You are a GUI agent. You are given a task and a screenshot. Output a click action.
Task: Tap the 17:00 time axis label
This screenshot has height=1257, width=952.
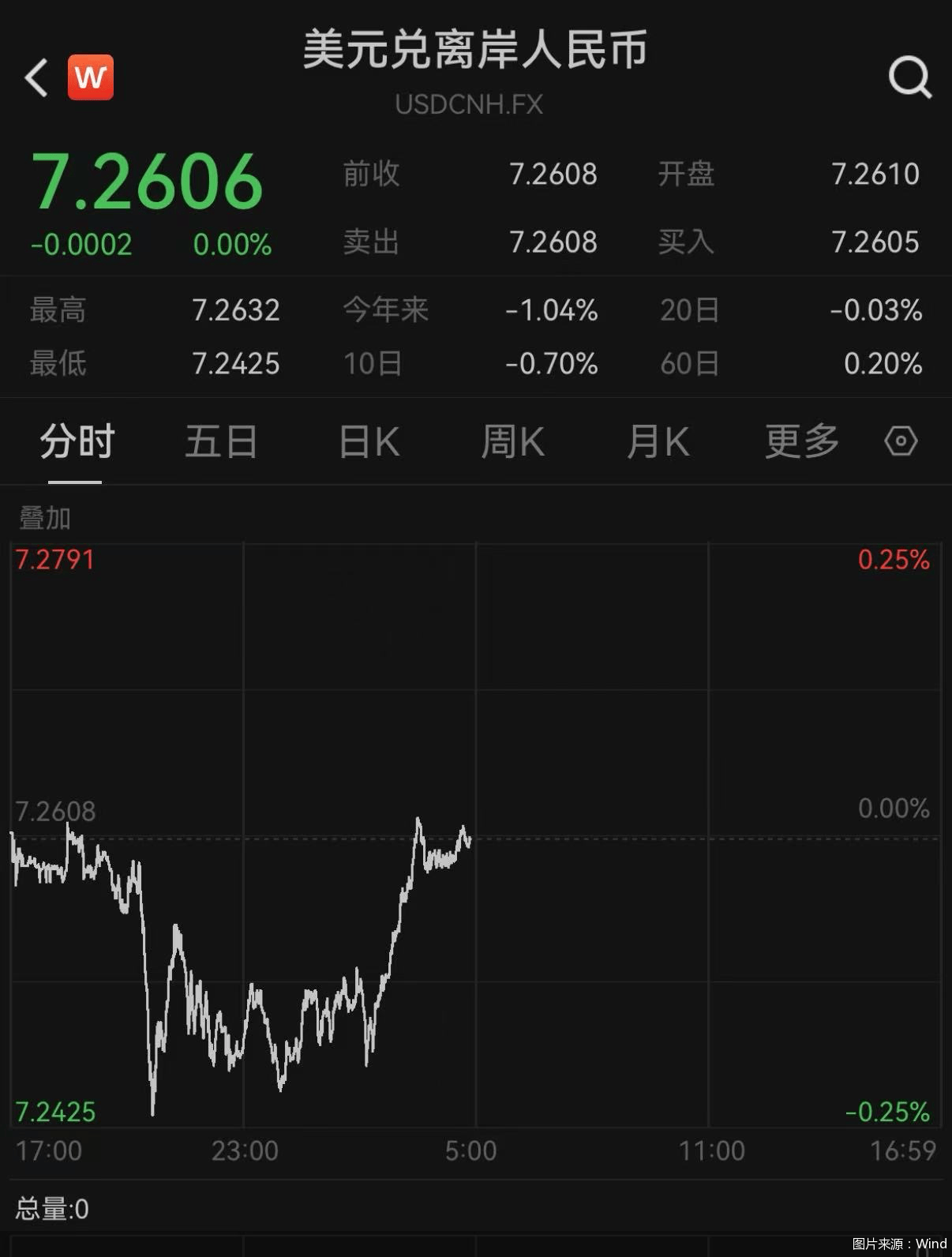coord(49,1150)
